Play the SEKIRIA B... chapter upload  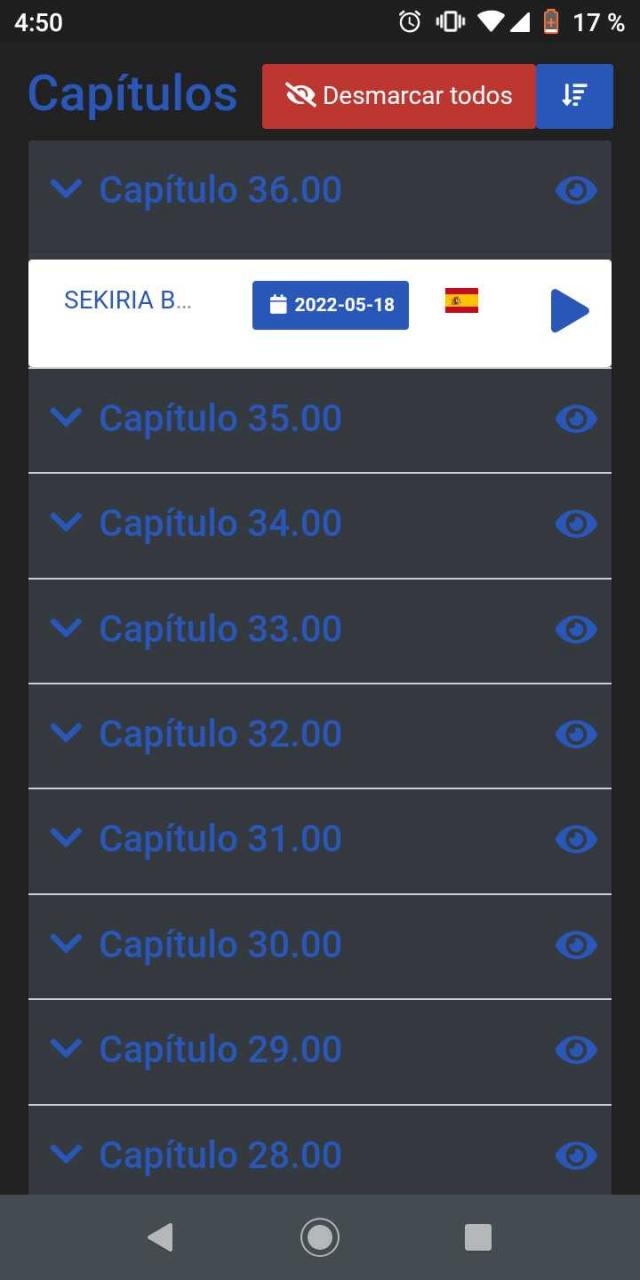point(570,311)
